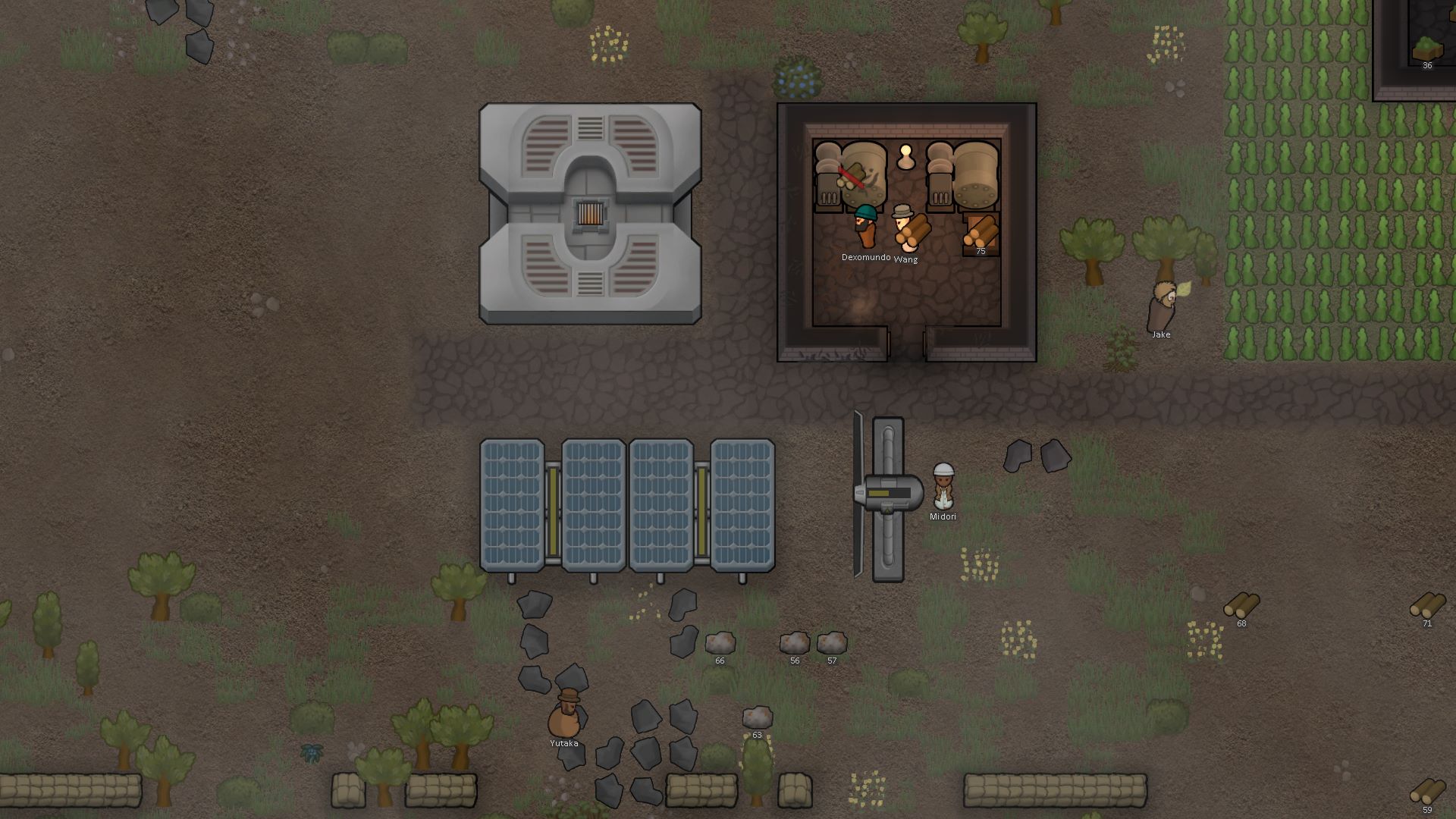The height and width of the screenshot is (819, 1456).
Task: Select the stone pile labeled 66
Action: [720, 643]
